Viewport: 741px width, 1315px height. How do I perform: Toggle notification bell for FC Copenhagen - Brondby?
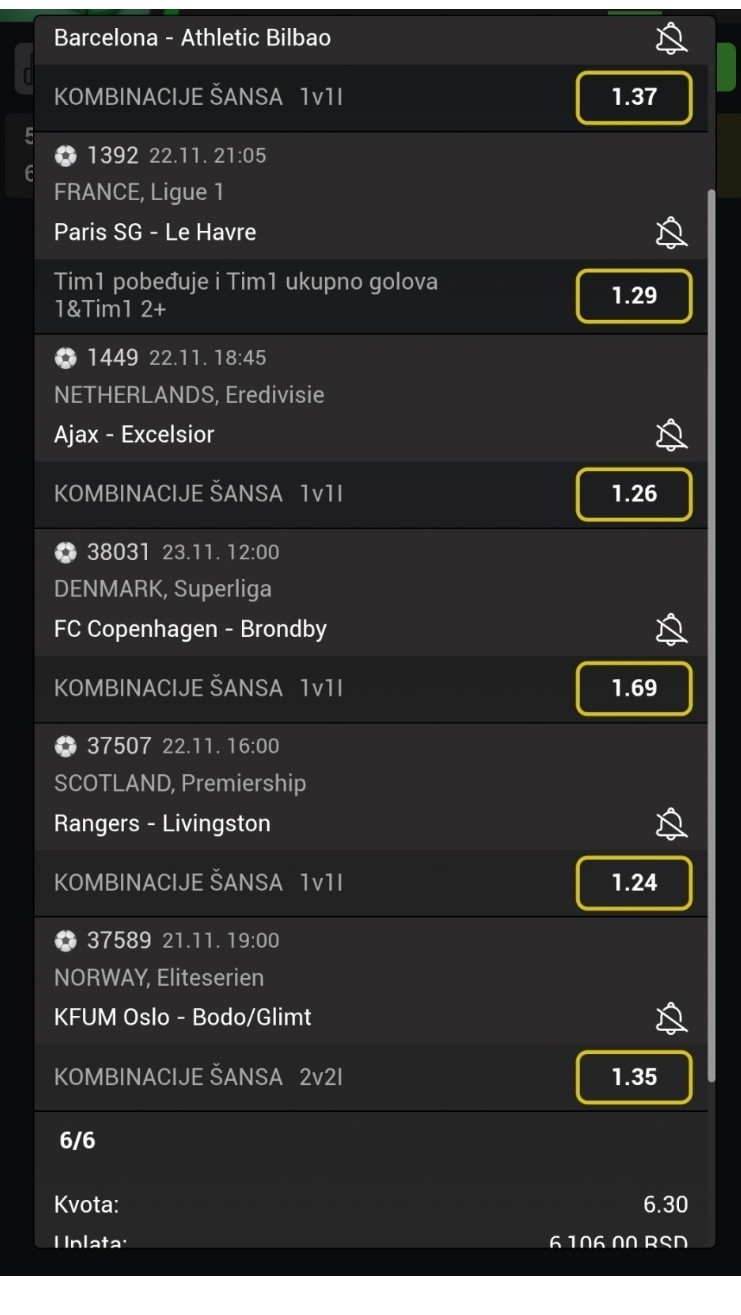pyautogui.click(x=670, y=630)
